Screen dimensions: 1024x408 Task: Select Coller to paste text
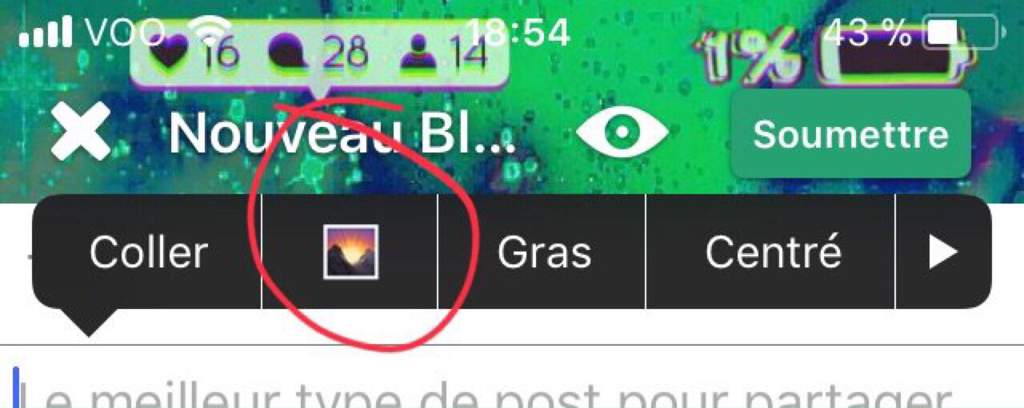[x=148, y=252]
